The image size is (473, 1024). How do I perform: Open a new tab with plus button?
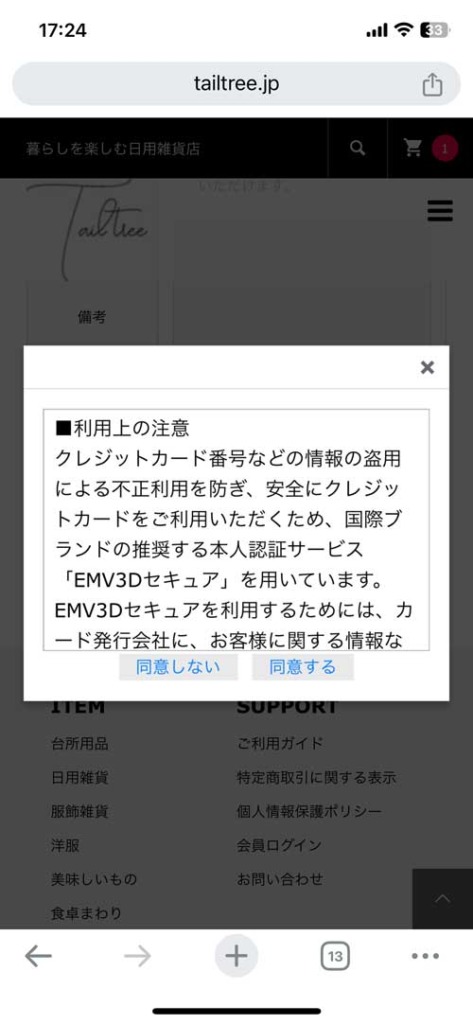(x=236, y=957)
